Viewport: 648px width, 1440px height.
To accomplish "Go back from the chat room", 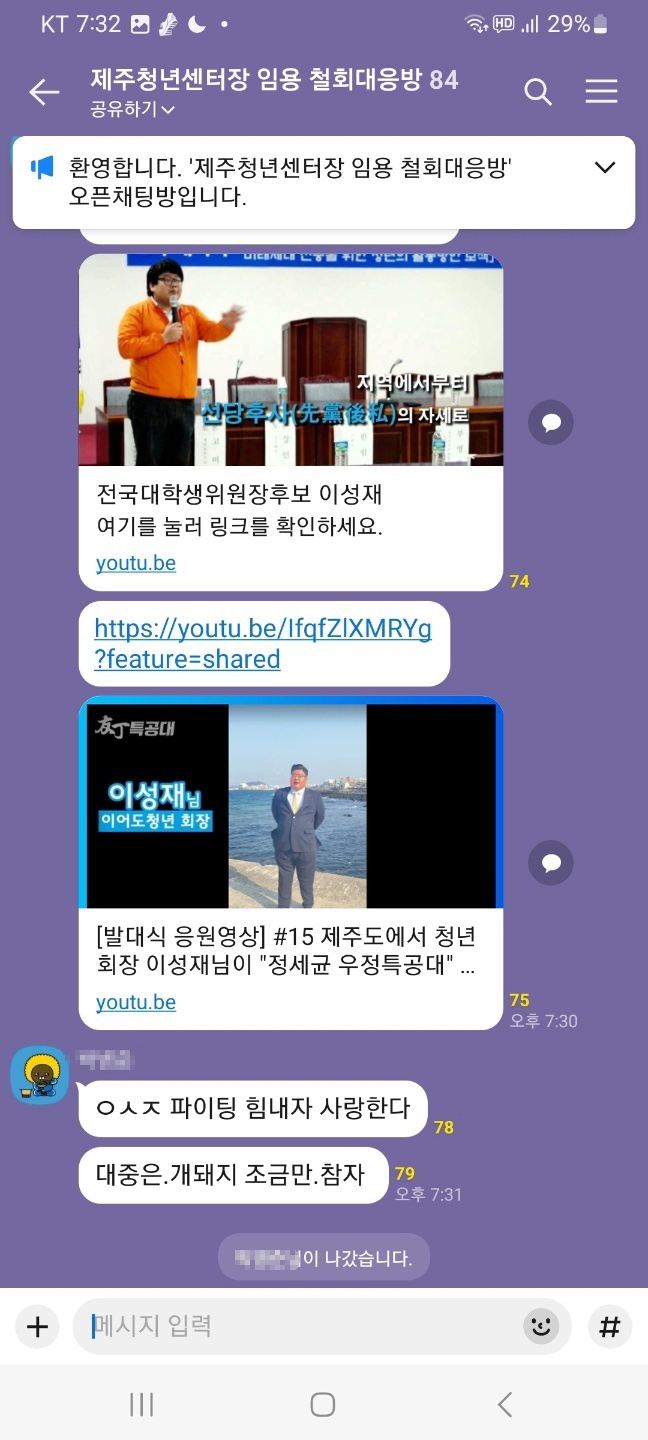I will (44, 93).
